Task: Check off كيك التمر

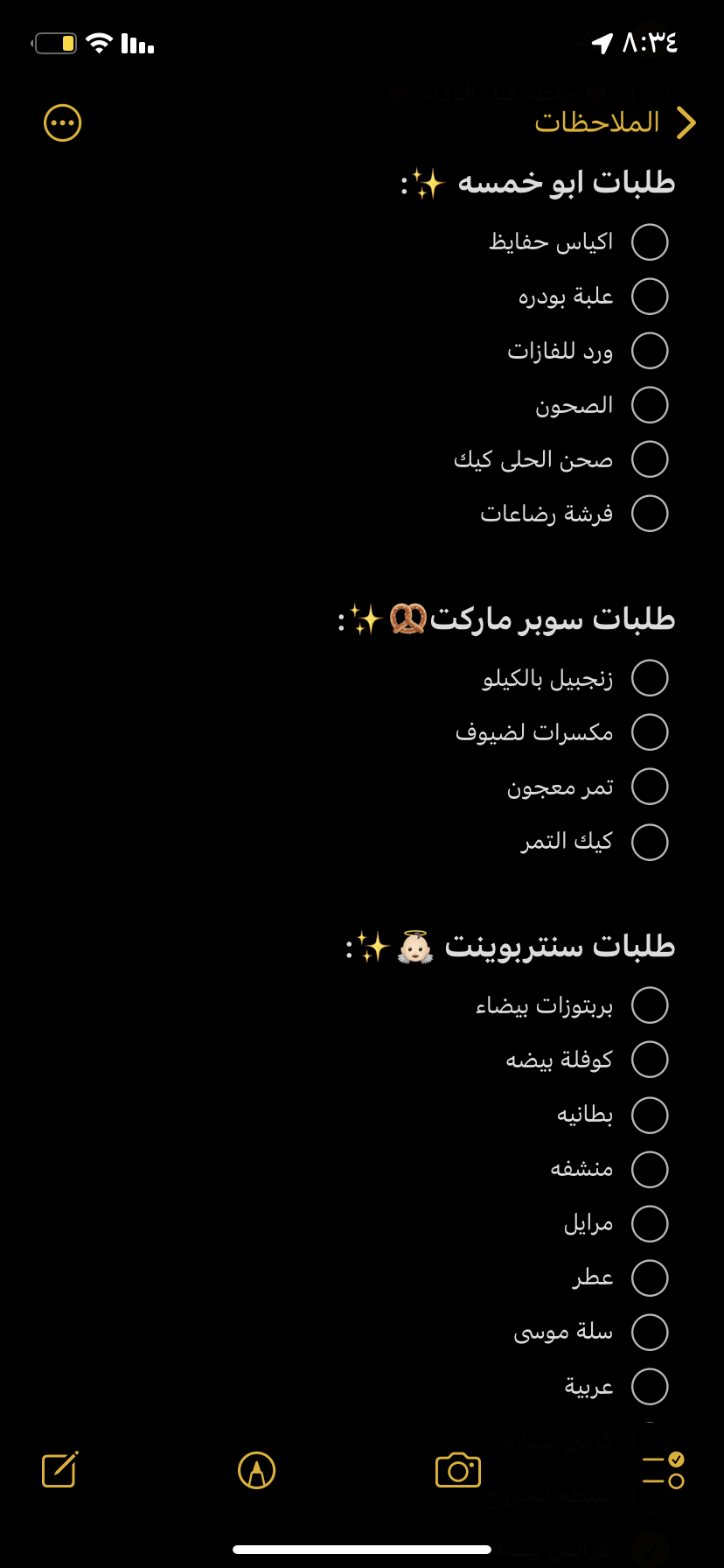Action: (x=650, y=842)
